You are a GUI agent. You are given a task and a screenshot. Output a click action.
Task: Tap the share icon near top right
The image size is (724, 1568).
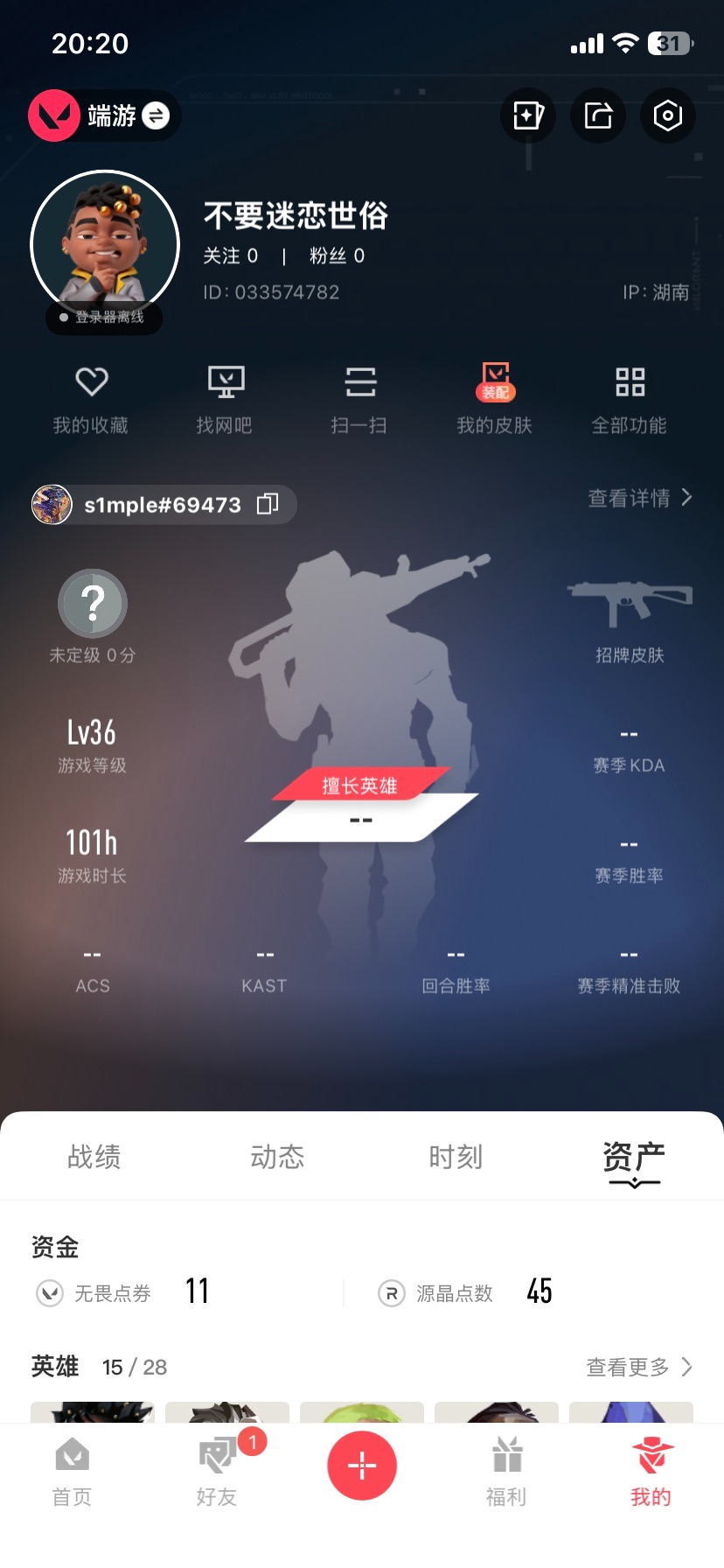597,115
